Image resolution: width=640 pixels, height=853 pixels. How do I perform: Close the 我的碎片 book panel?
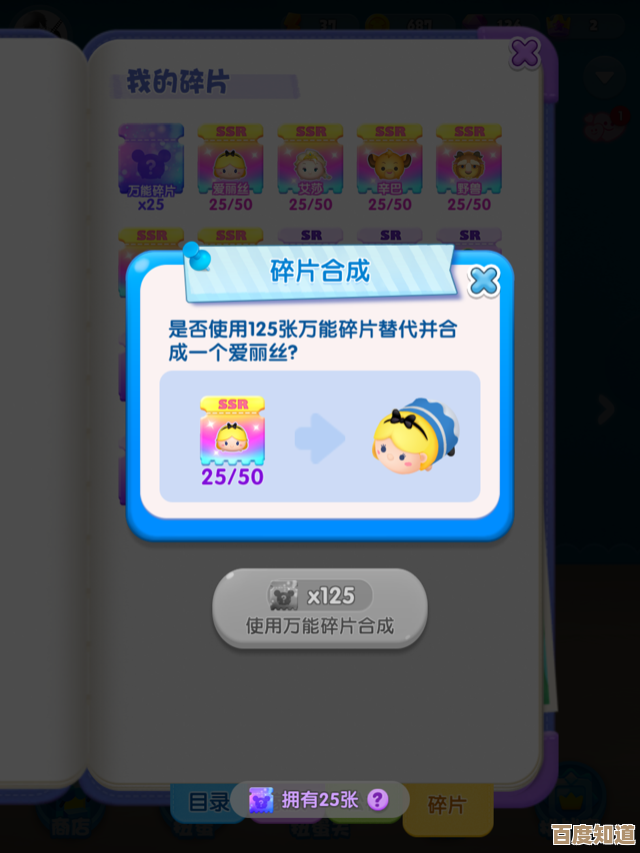click(x=524, y=53)
